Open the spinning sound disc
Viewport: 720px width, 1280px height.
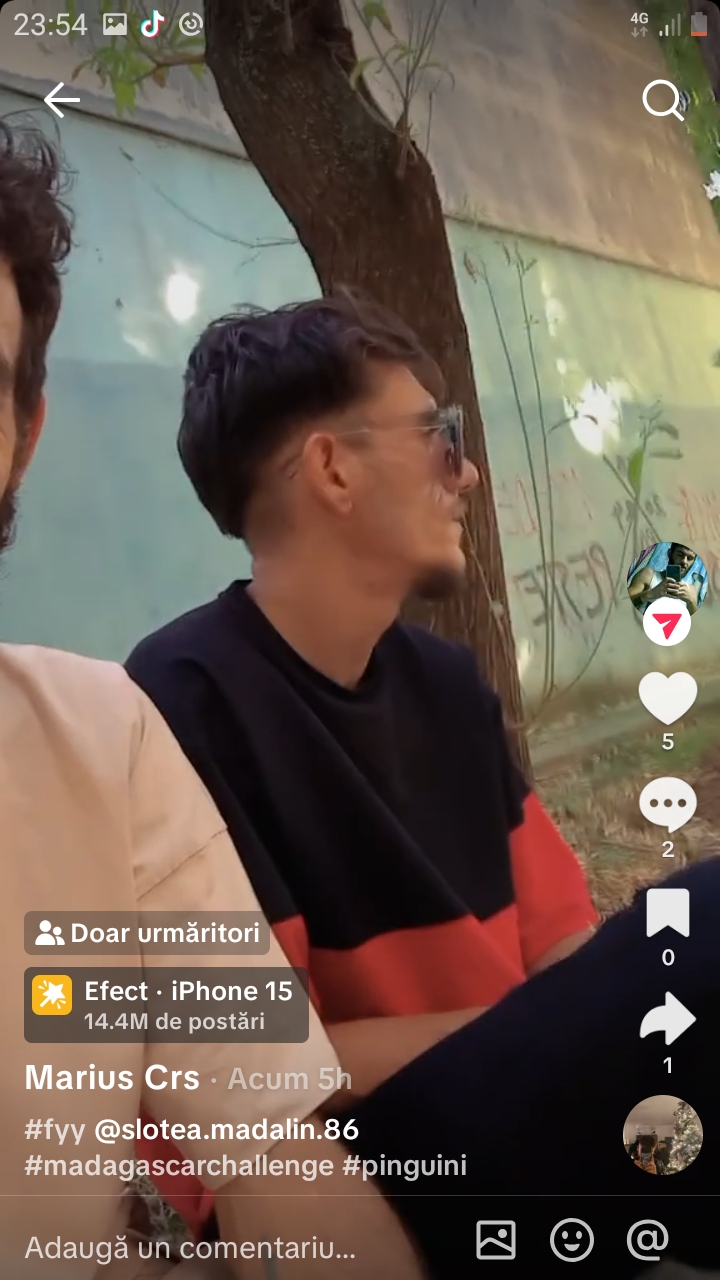pos(662,1134)
